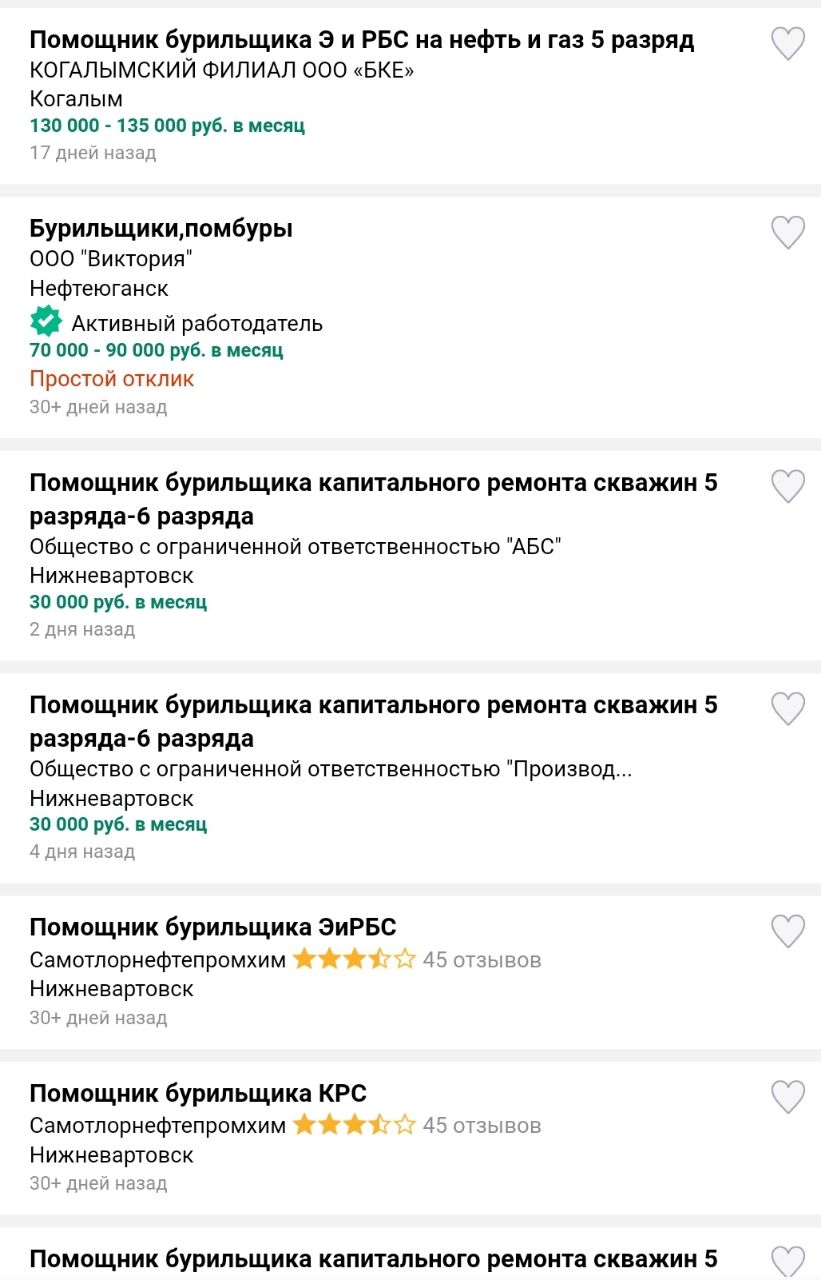This screenshot has height=1280, width=821.
Task: Save the КОГАЛЫМСКИЙ ФИЛИАЛ ООО «БКЕ» vacancy
Action: (788, 43)
